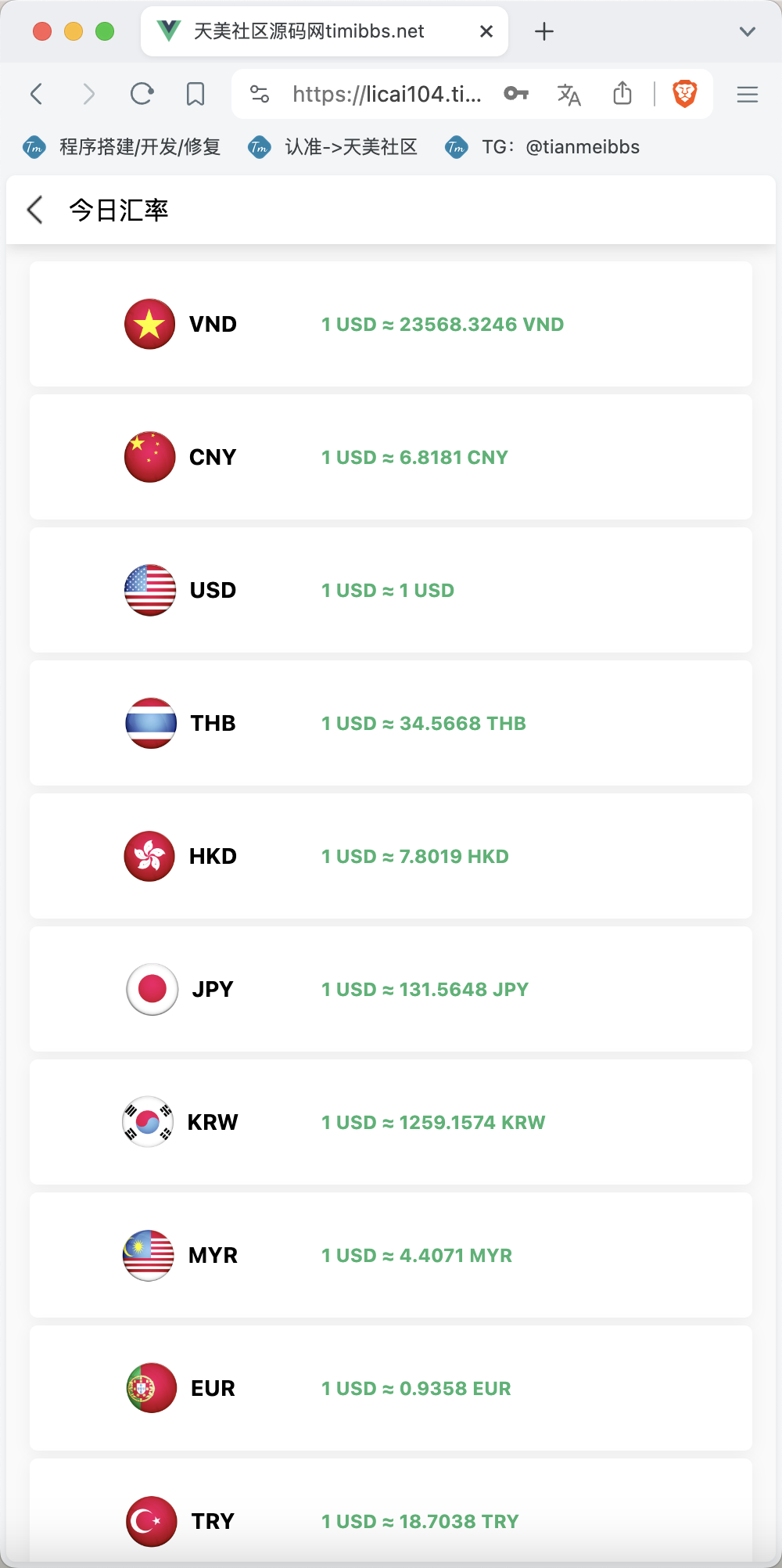Open the translate page icon
Viewport: 782px width, 1568px height.
coord(569,94)
